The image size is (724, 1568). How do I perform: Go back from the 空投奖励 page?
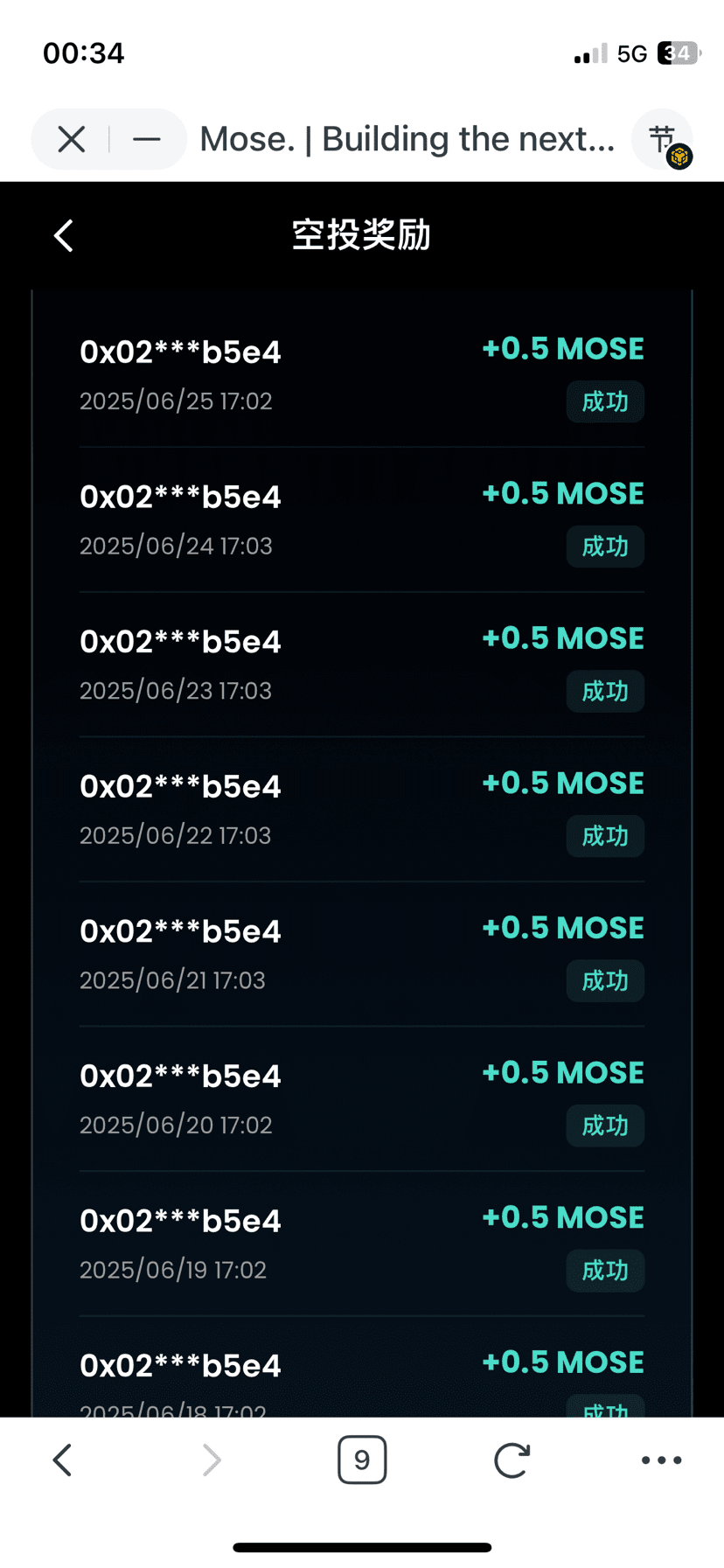coord(63,235)
